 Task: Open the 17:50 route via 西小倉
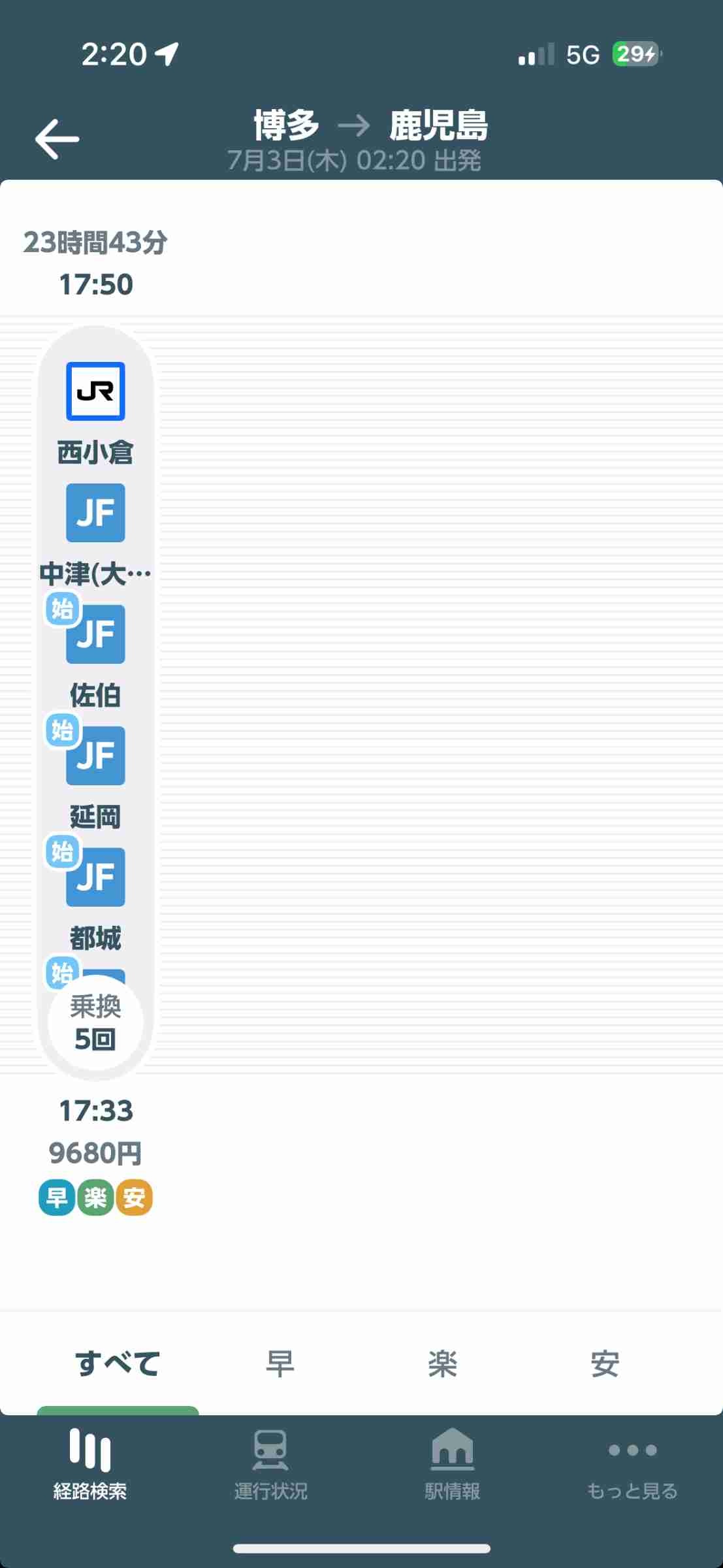[96, 719]
